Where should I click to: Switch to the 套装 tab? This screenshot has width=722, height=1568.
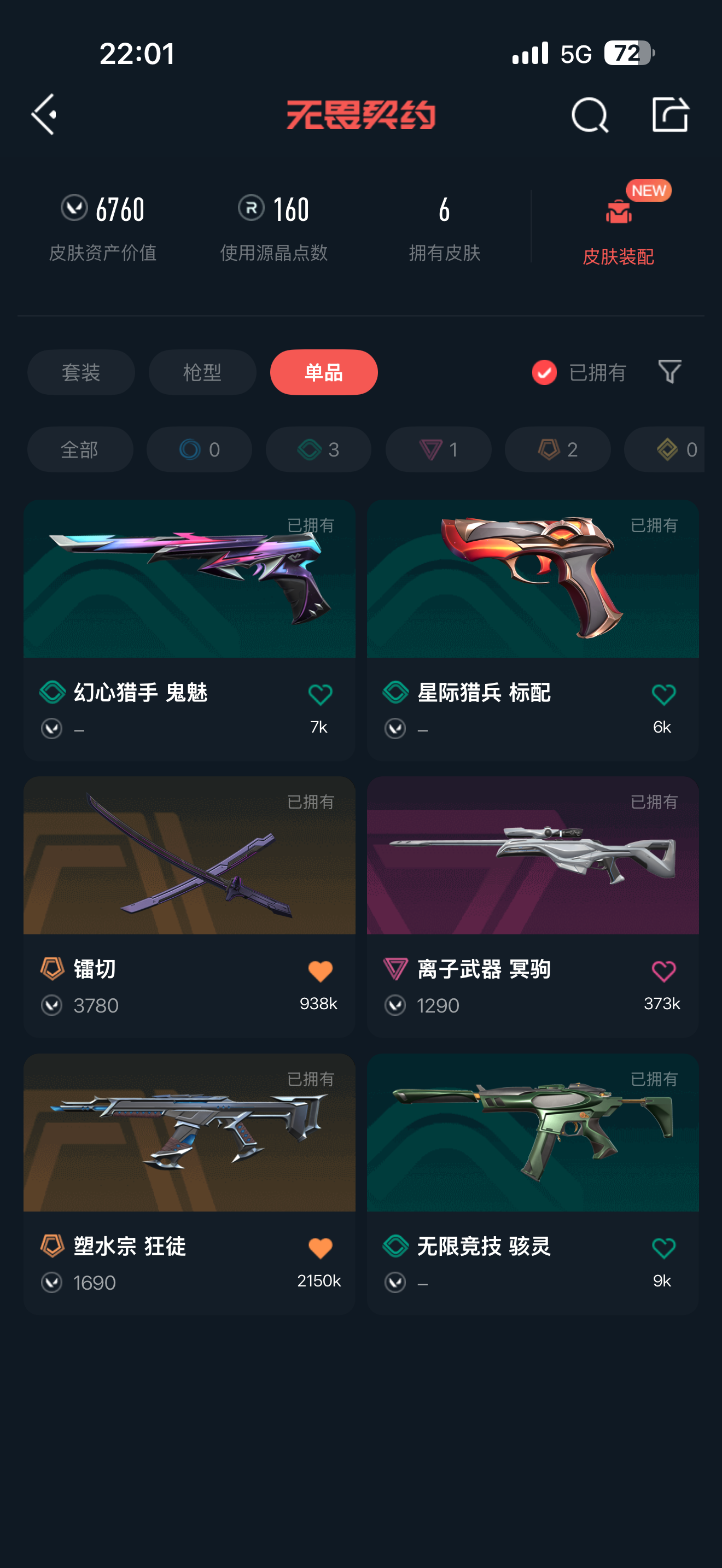pos(81,372)
